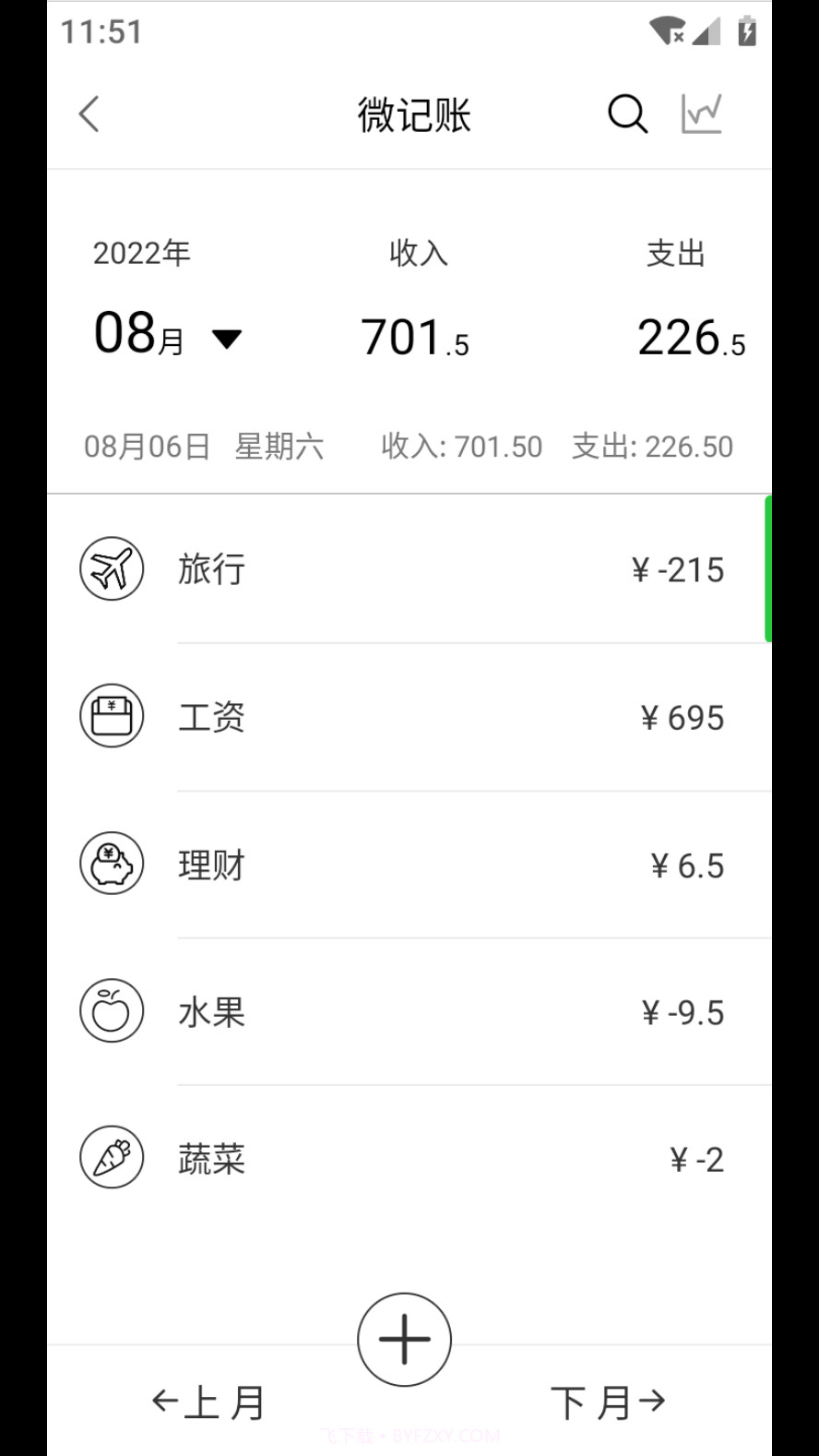
Task: Open the 理财 piggy bank icon
Action: [112, 865]
